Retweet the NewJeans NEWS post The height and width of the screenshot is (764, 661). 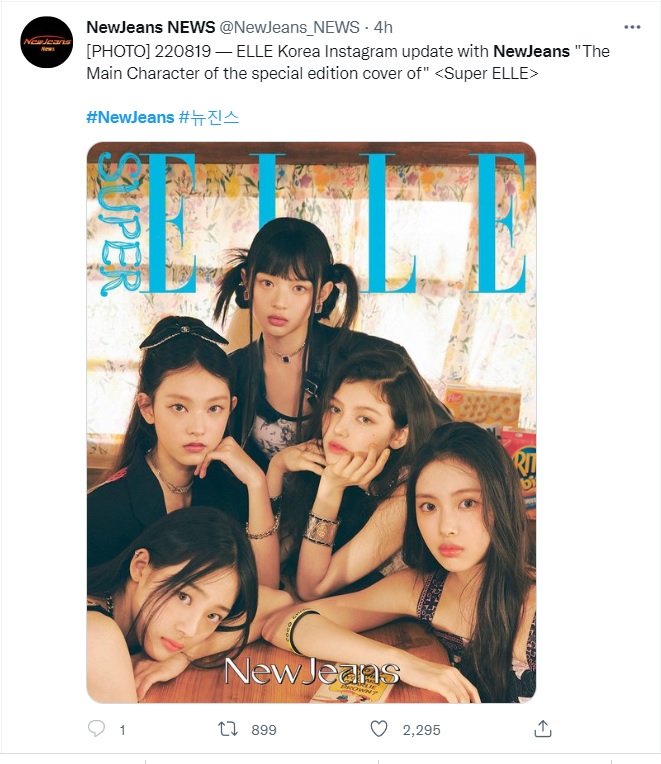pyautogui.click(x=227, y=729)
